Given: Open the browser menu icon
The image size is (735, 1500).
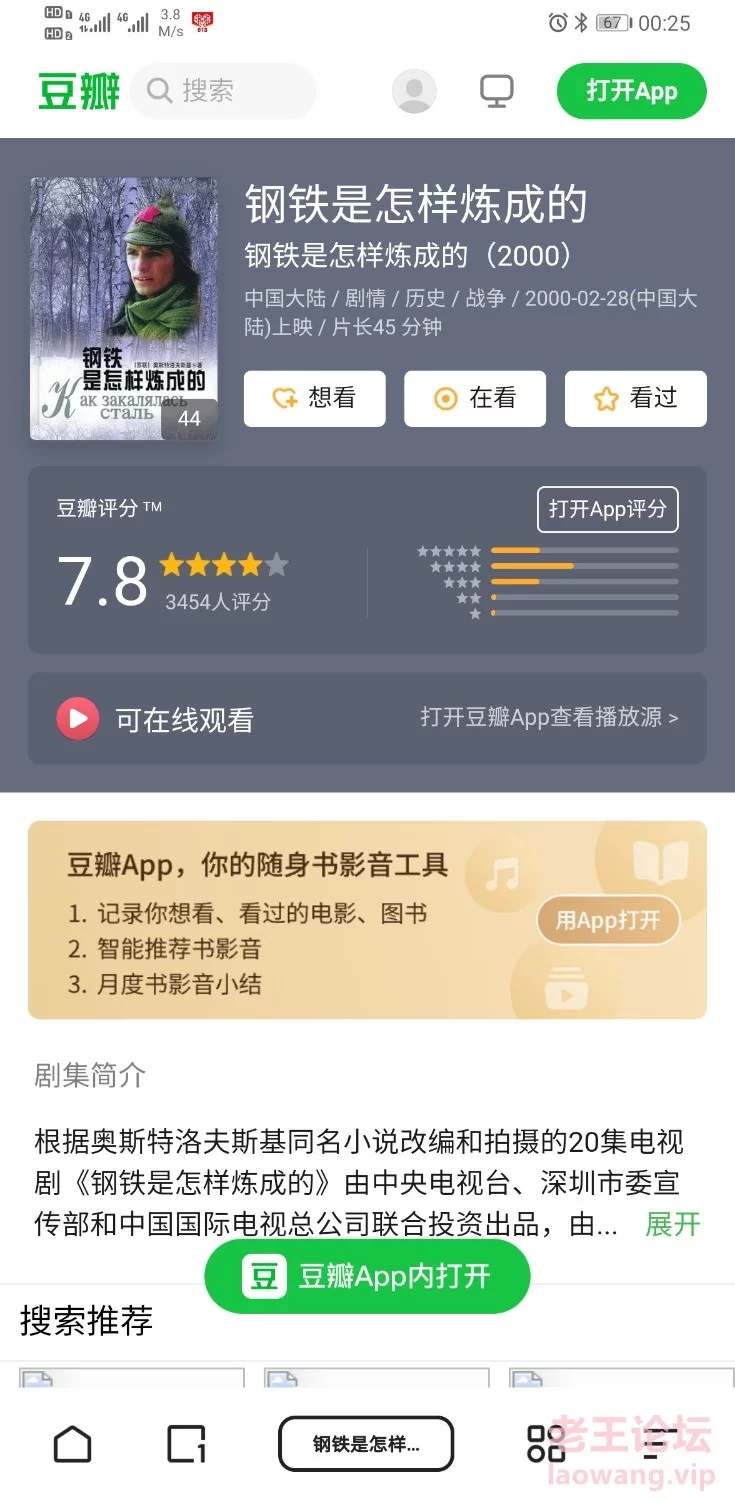Looking at the screenshot, I should click(660, 1444).
